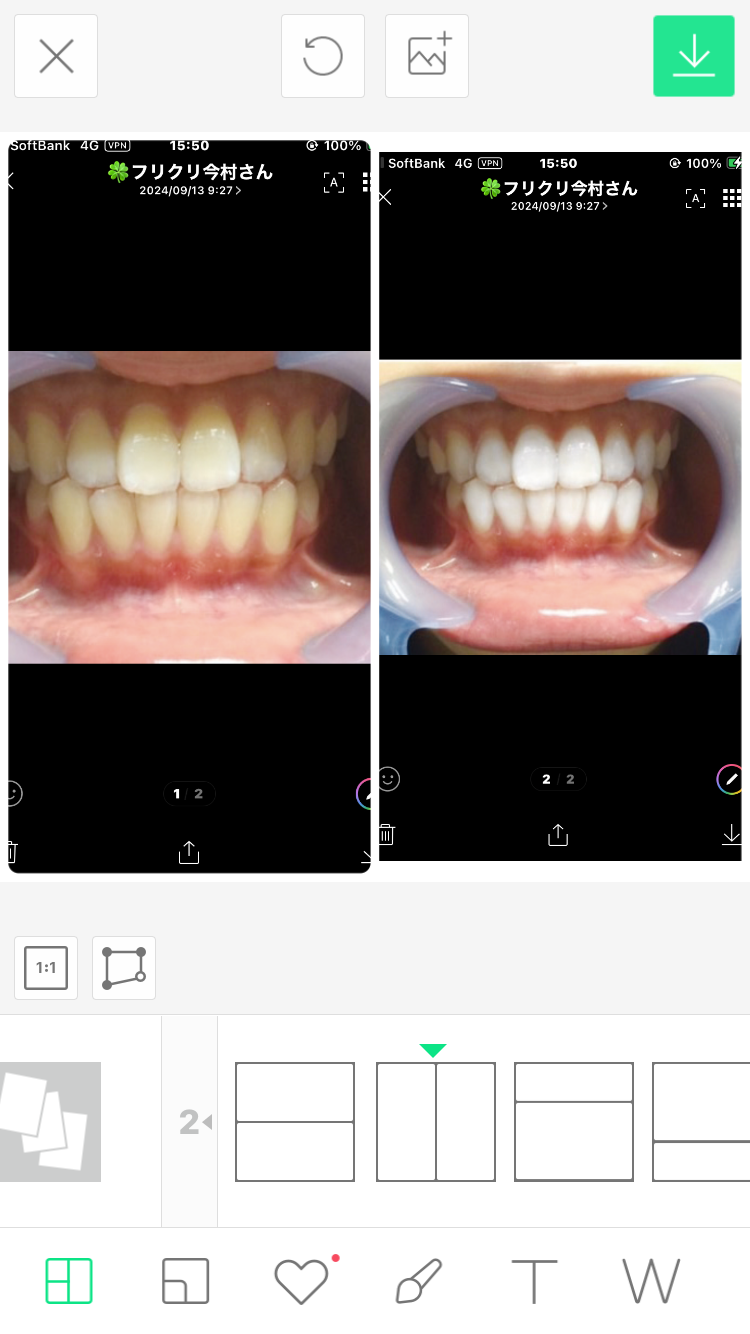This screenshot has height=1334, width=750.
Task: Open the free-form shape adjust tool
Action: click(124, 968)
